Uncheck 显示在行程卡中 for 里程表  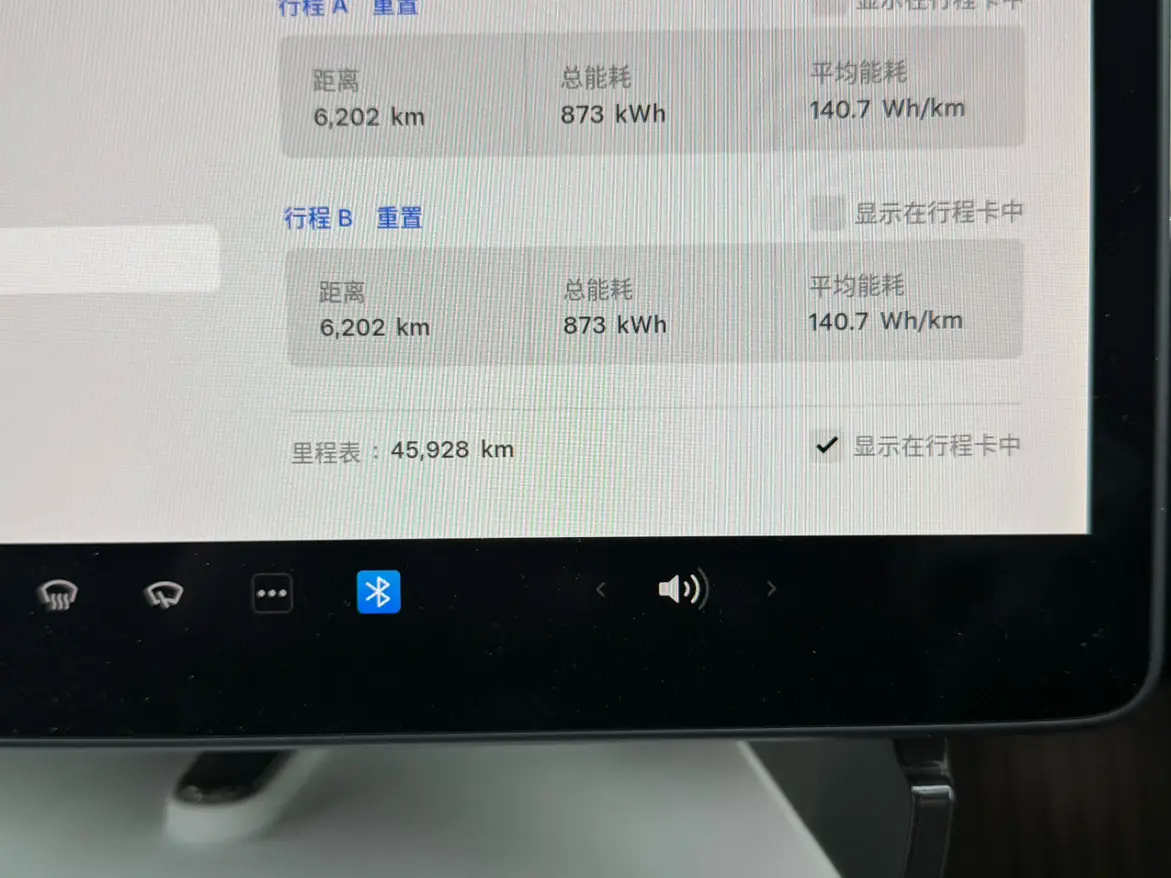click(x=826, y=446)
